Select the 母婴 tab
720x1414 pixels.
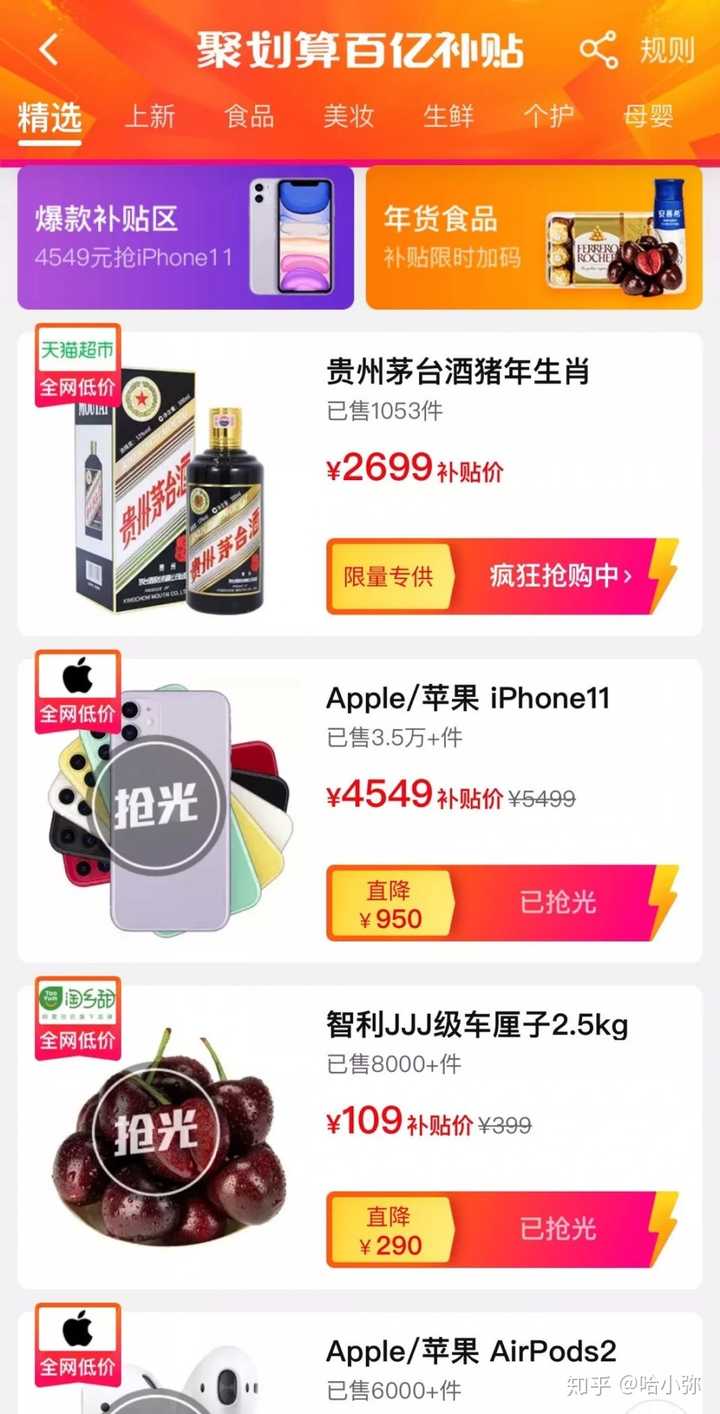pyautogui.click(x=649, y=116)
